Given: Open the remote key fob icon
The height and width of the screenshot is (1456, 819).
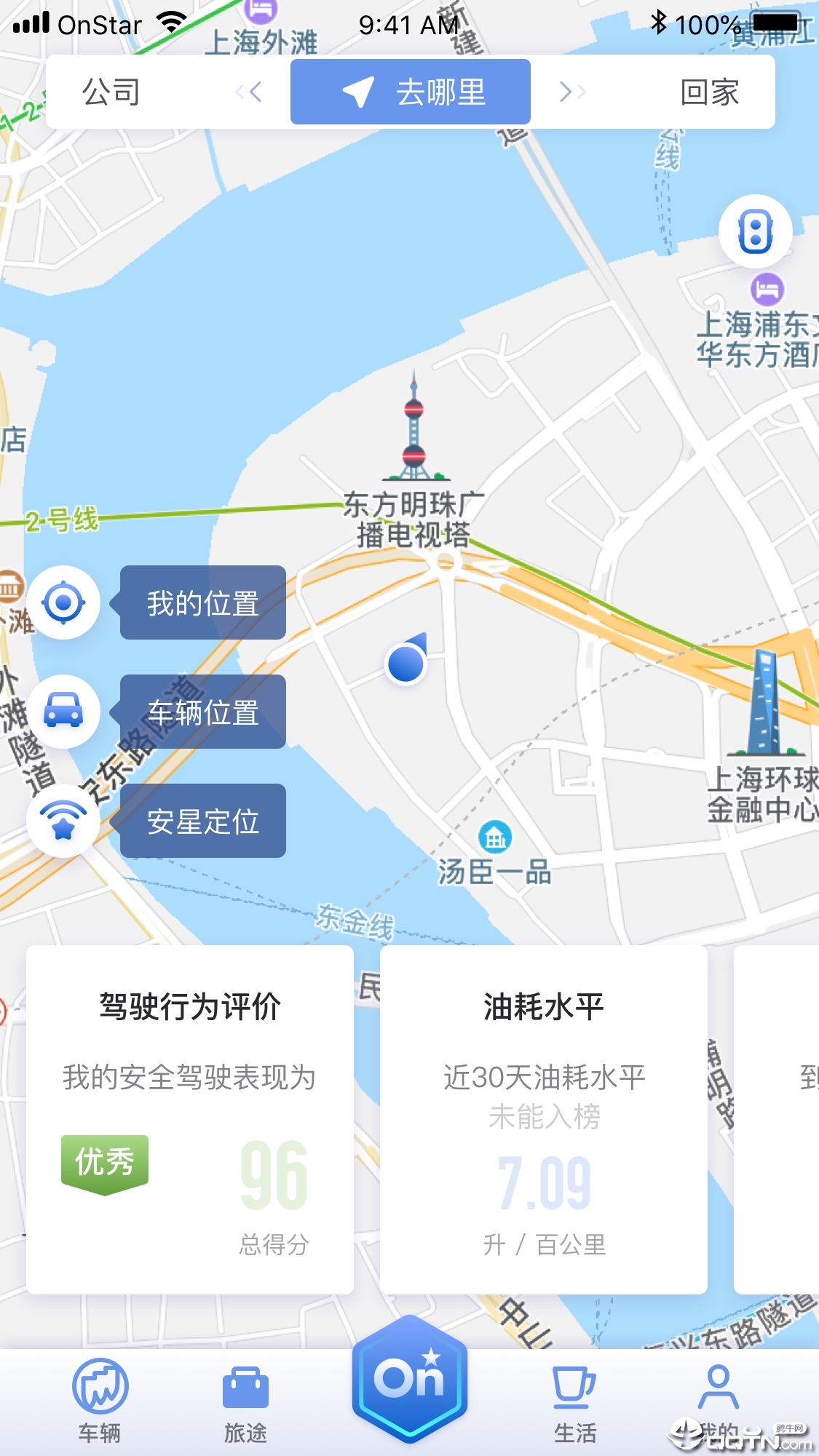Looking at the screenshot, I should click(x=755, y=232).
